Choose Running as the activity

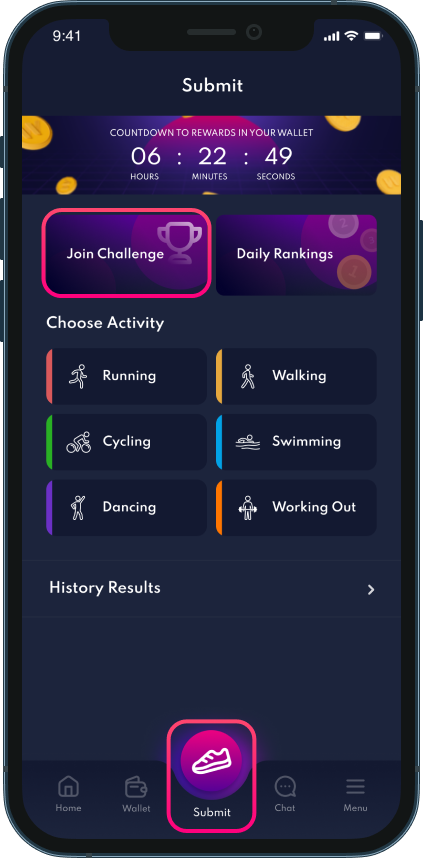(x=126, y=376)
